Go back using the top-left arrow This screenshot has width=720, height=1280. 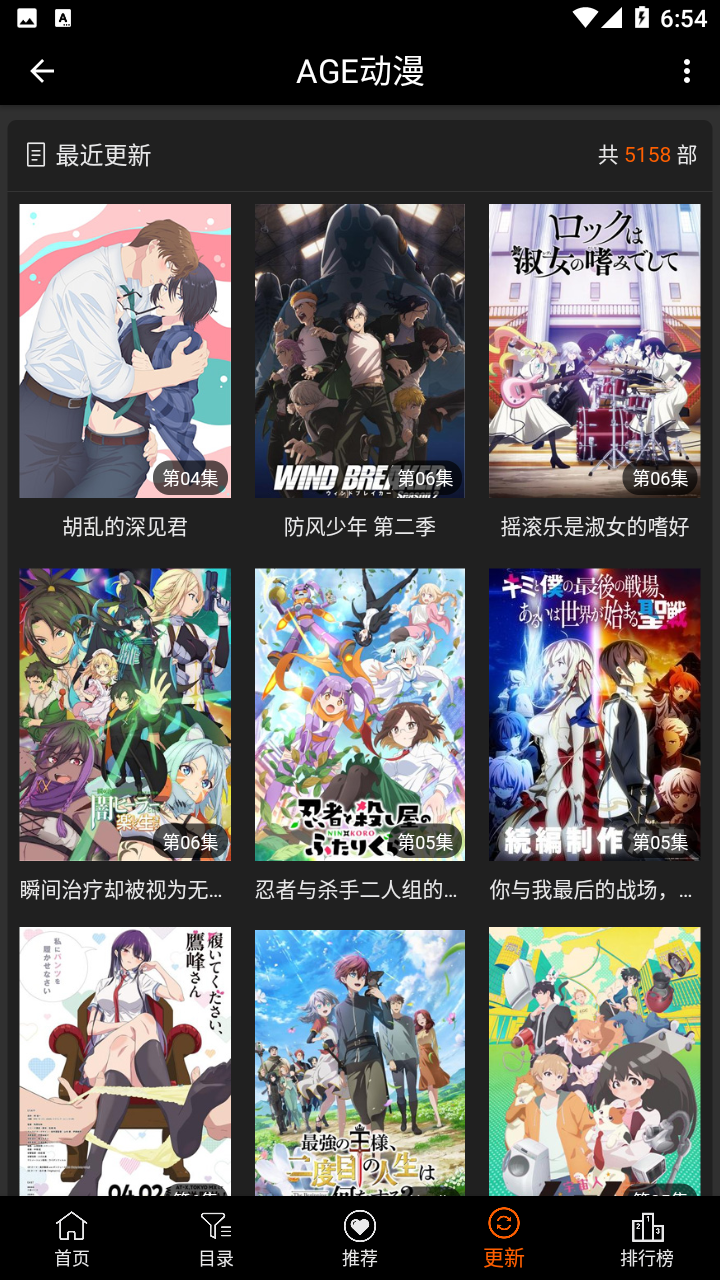(42, 71)
